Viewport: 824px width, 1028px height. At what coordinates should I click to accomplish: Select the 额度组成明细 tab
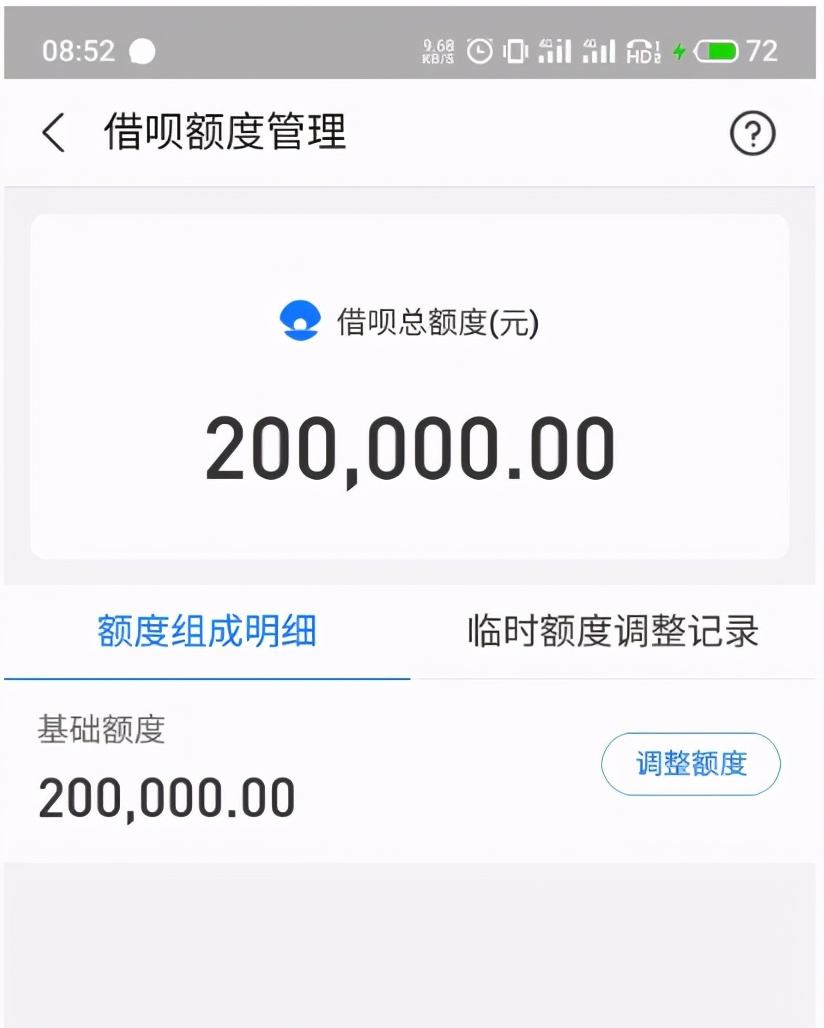point(205,631)
